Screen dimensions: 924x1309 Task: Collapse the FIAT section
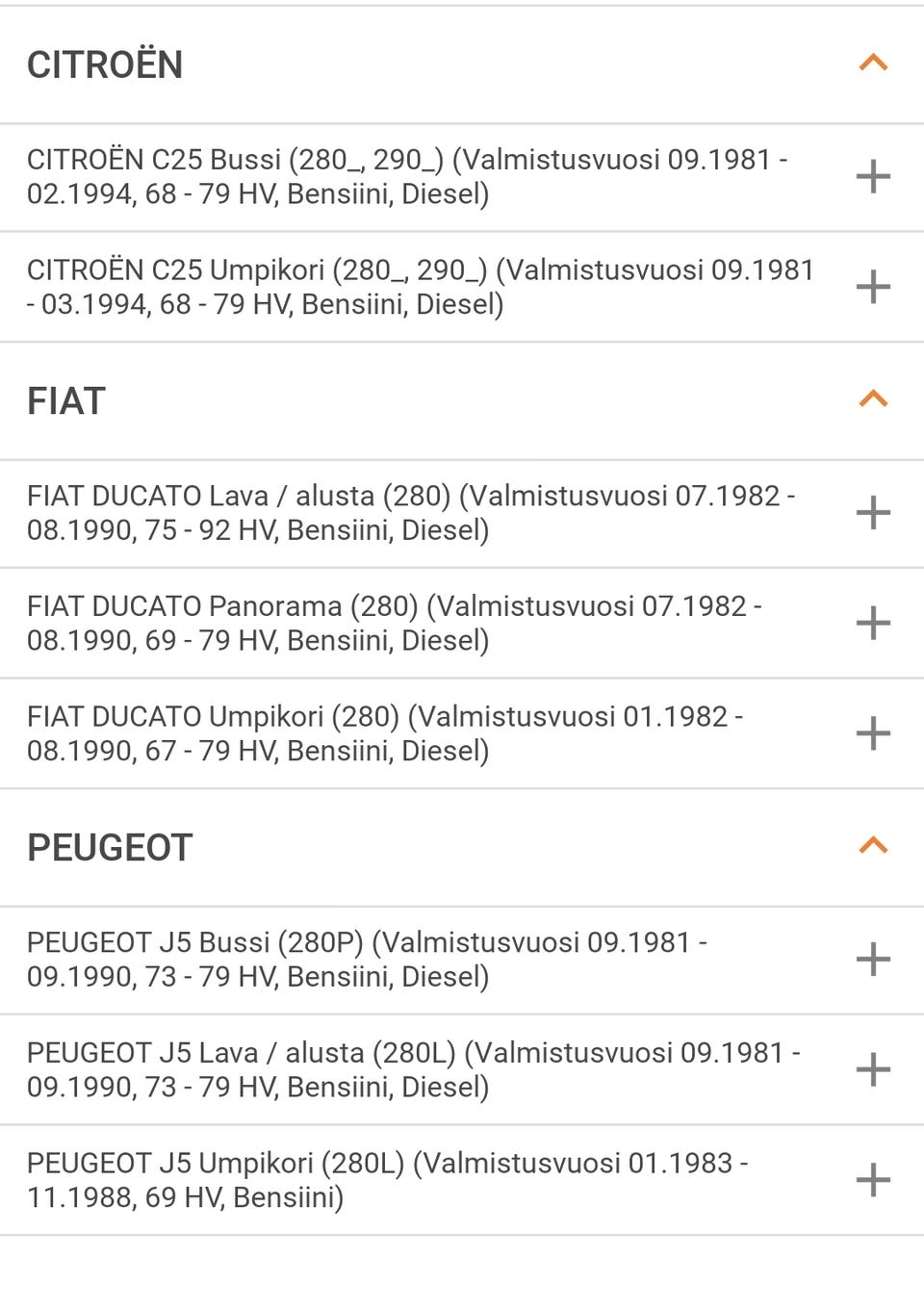(x=872, y=399)
